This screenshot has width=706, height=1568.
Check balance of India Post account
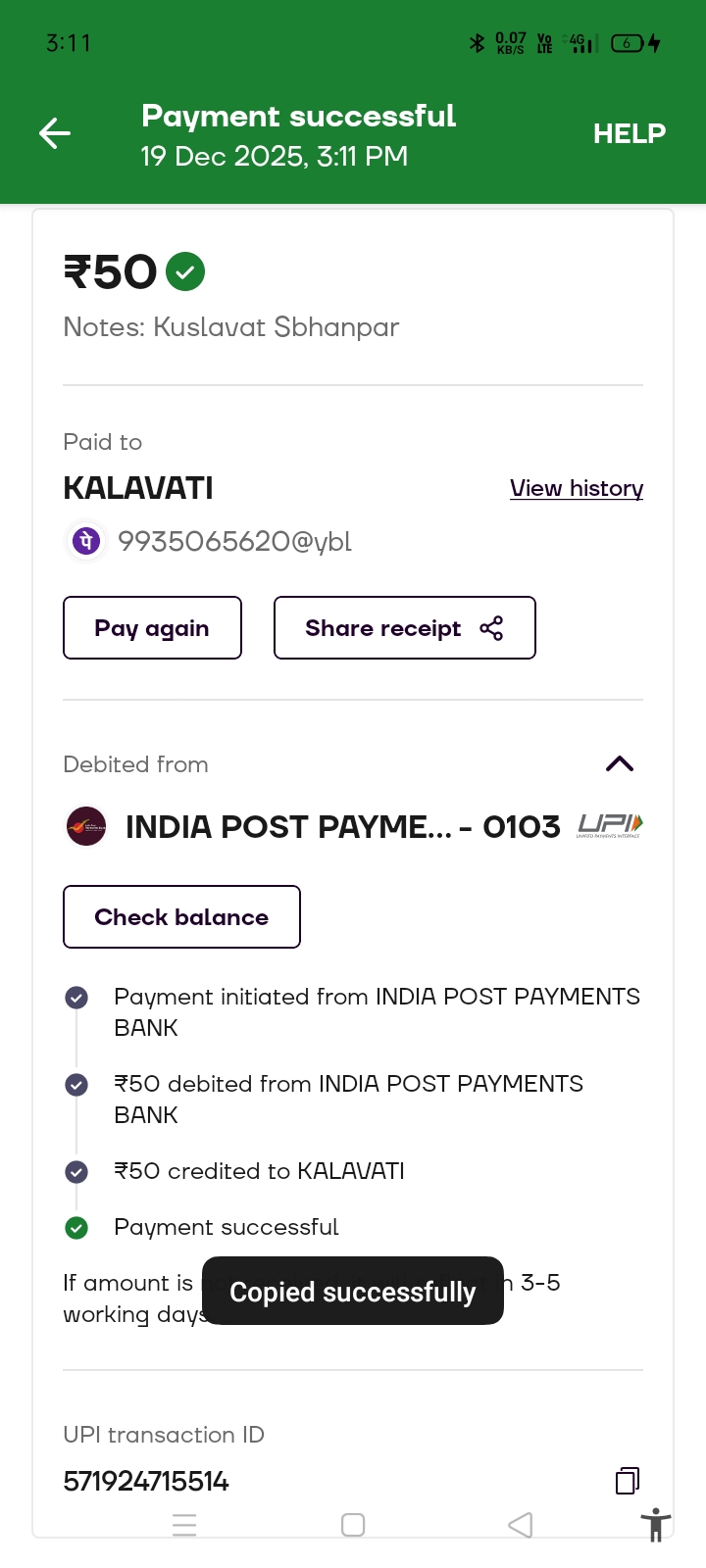(181, 917)
